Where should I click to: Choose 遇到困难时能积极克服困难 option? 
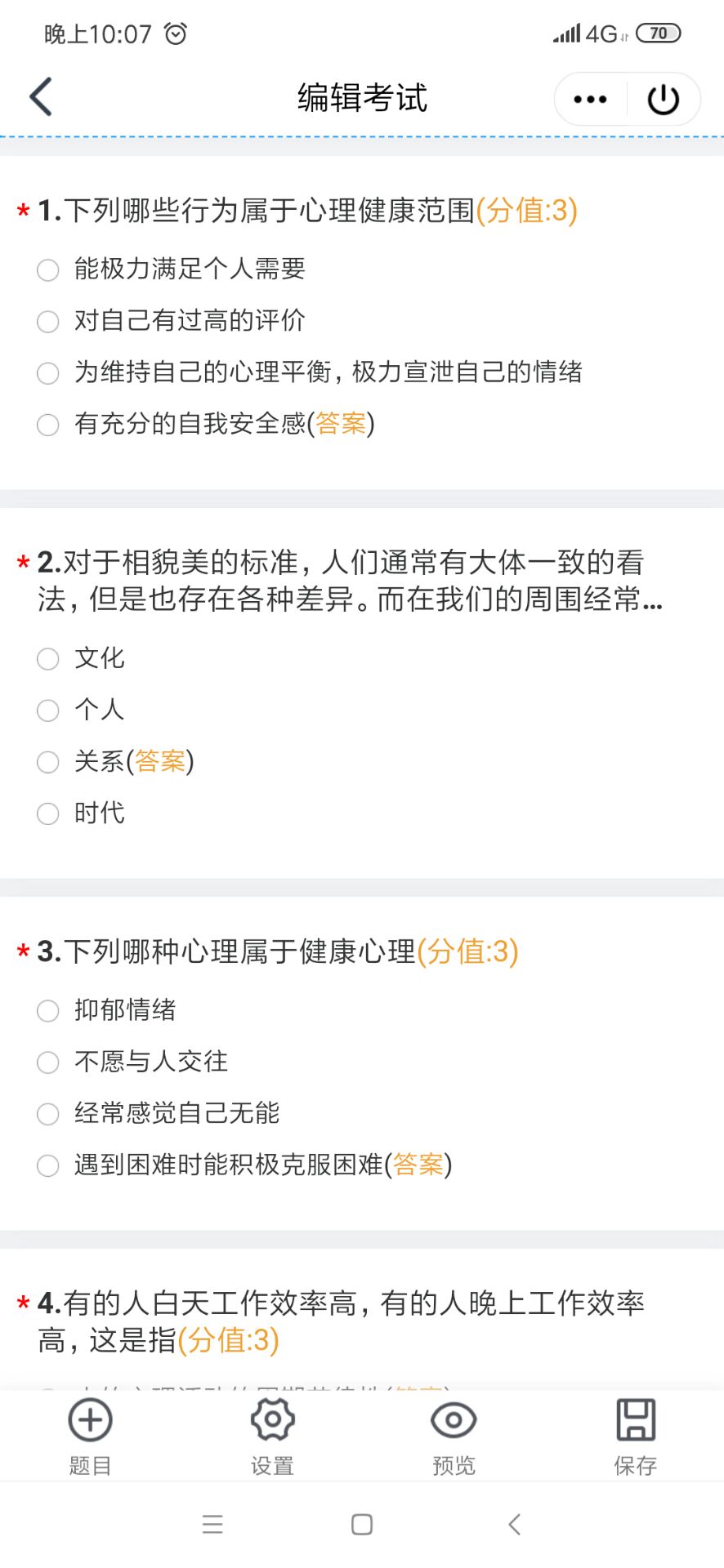(x=48, y=1165)
